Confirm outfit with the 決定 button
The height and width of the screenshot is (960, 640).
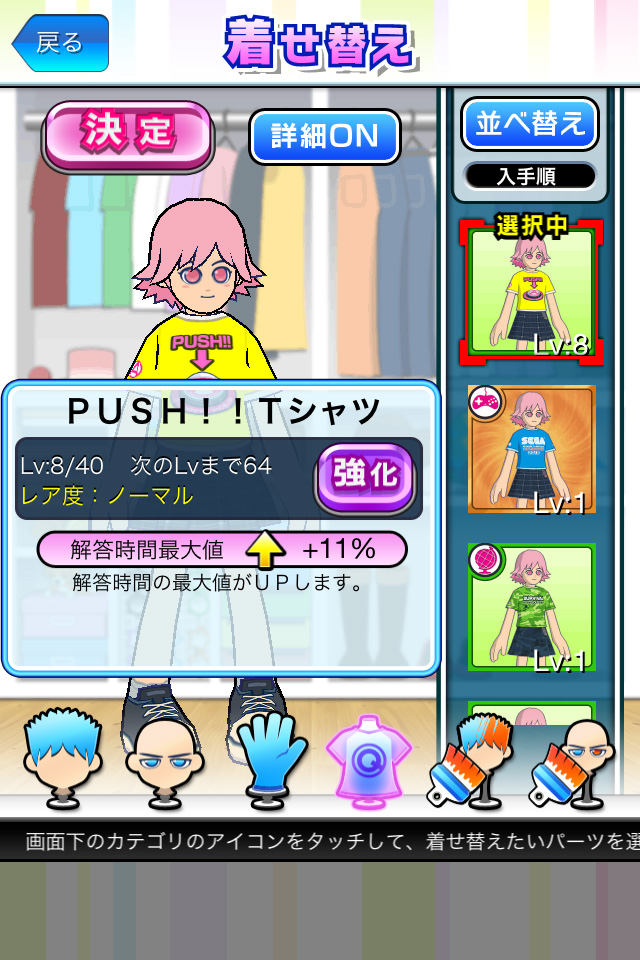[128, 132]
